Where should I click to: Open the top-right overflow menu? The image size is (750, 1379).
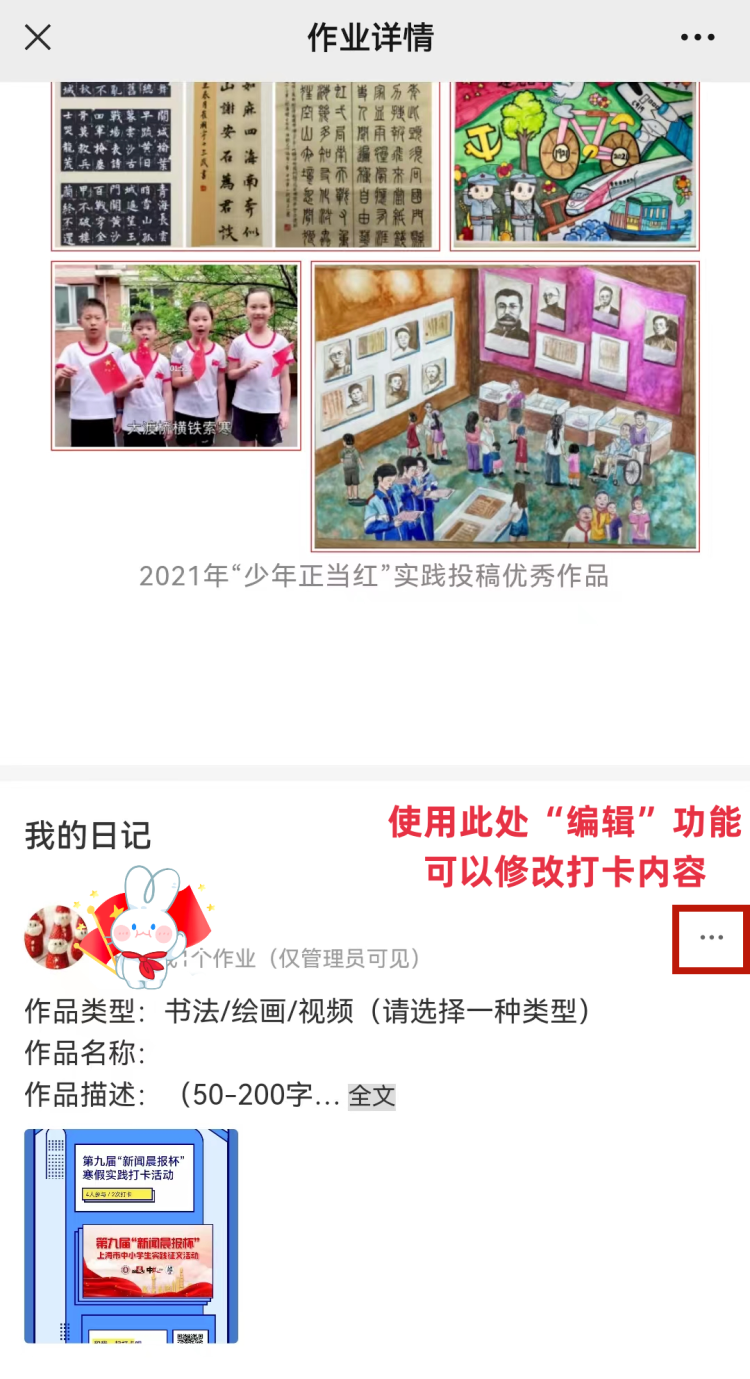pos(697,38)
